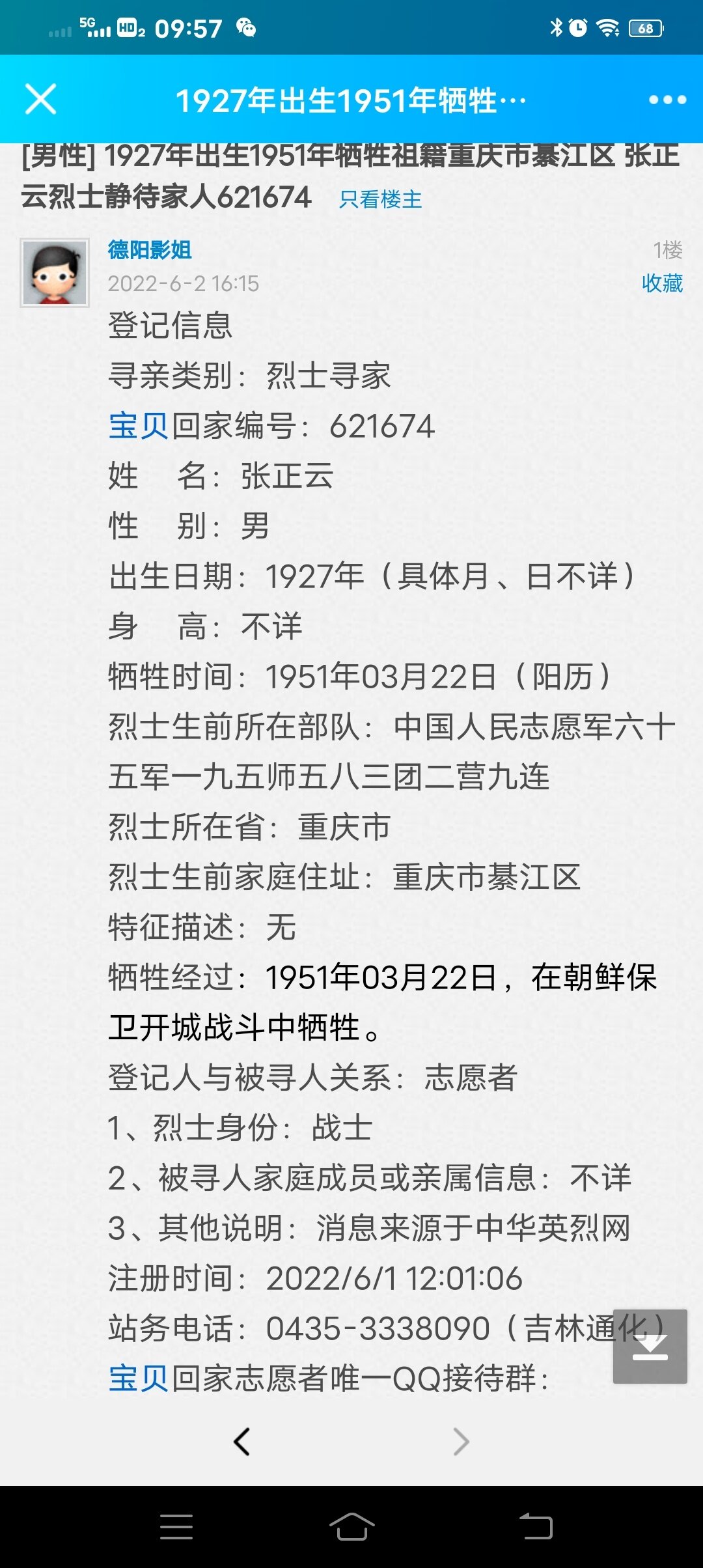Tap 只看楼主 to show only the author's posts
This screenshot has width=703, height=1568.
click(x=380, y=199)
